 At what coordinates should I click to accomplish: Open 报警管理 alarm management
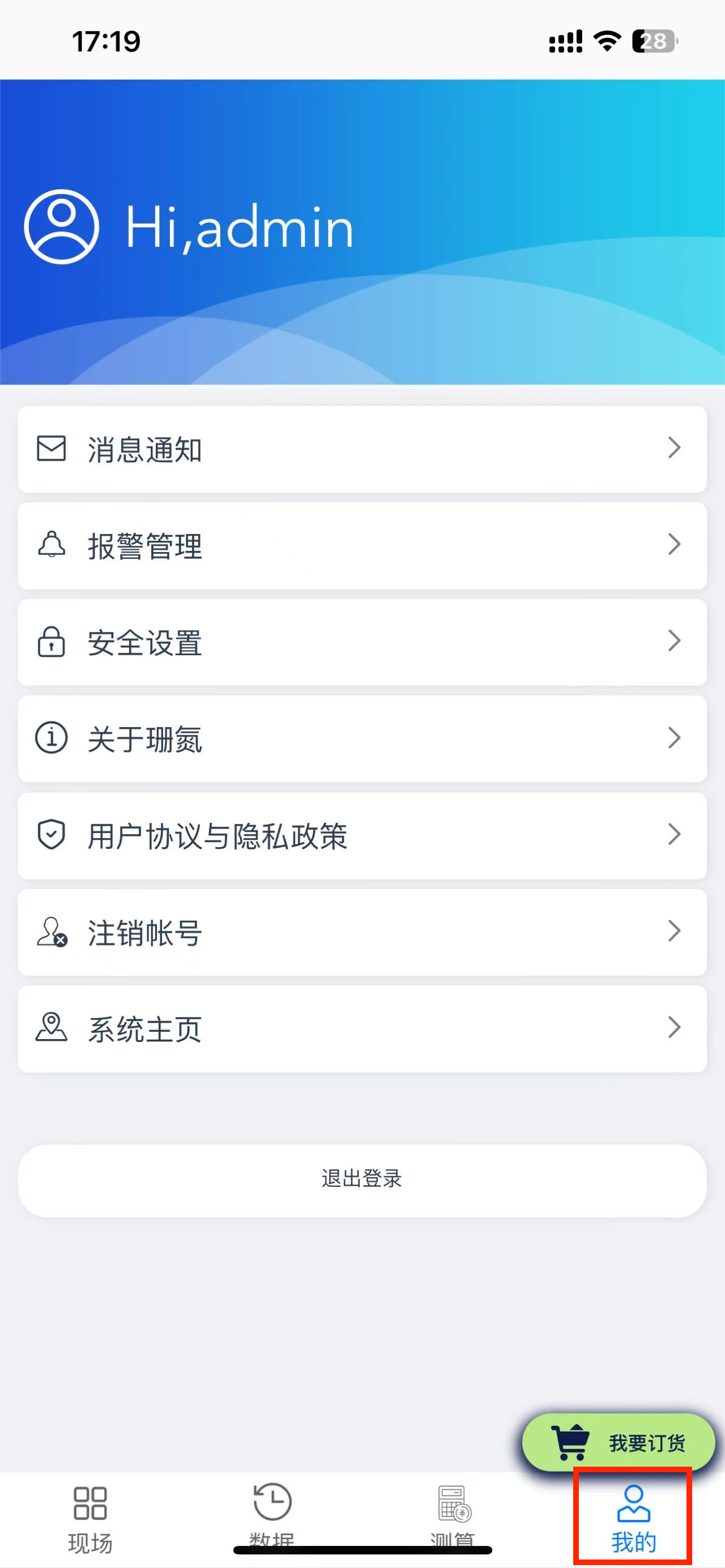(x=362, y=545)
